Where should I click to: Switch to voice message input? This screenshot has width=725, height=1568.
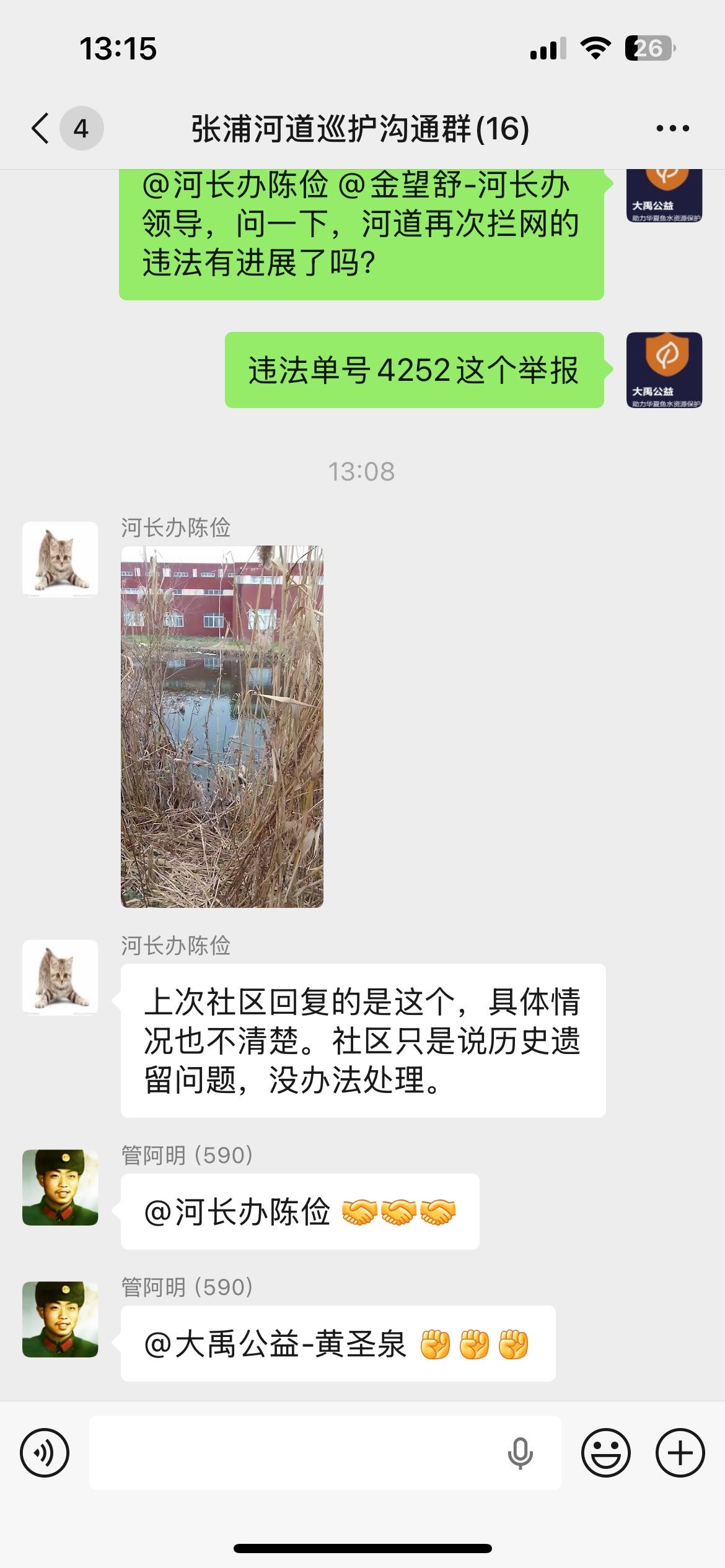pos(45,1453)
